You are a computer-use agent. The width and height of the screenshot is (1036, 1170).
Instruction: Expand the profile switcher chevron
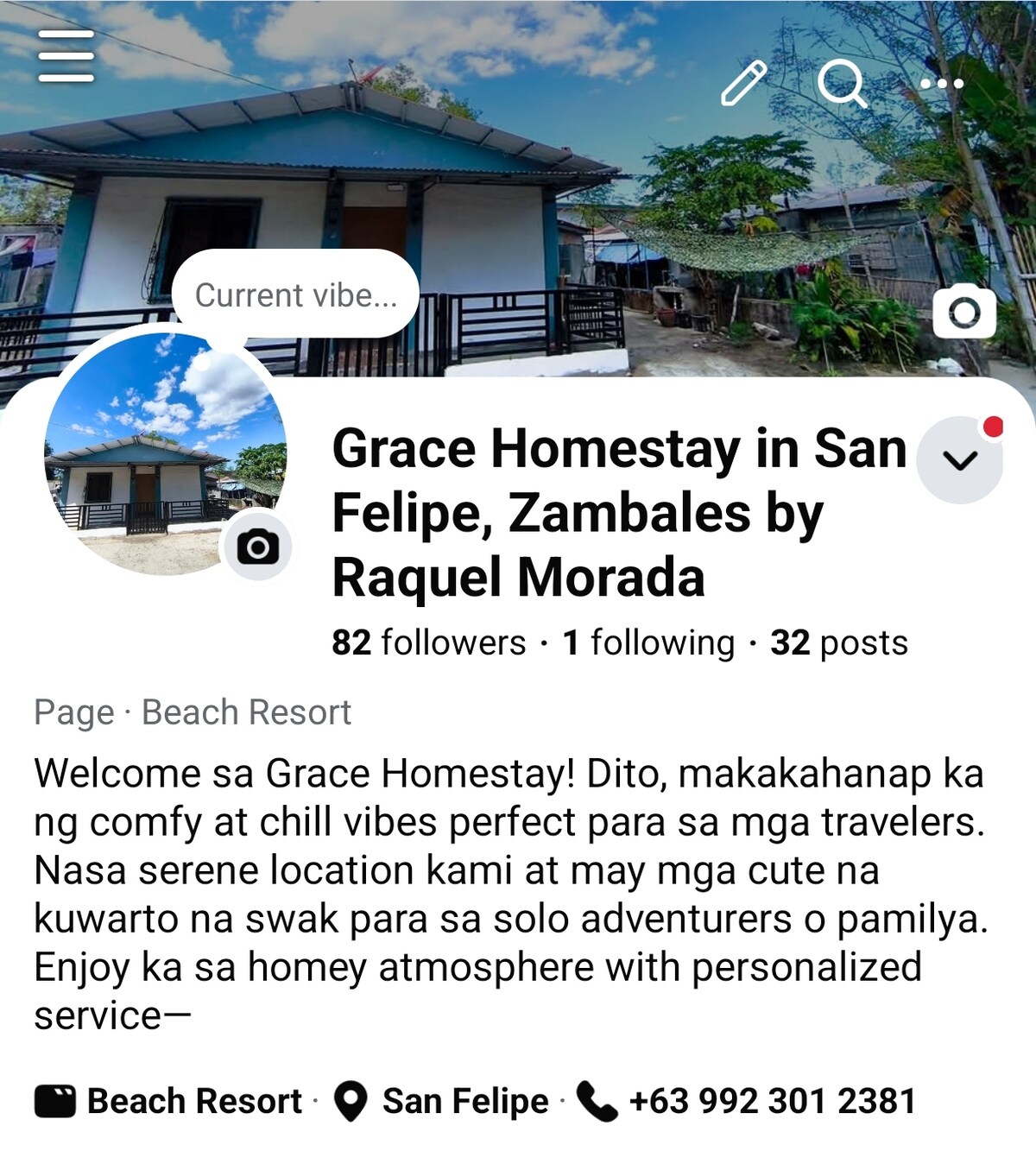[x=959, y=460]
